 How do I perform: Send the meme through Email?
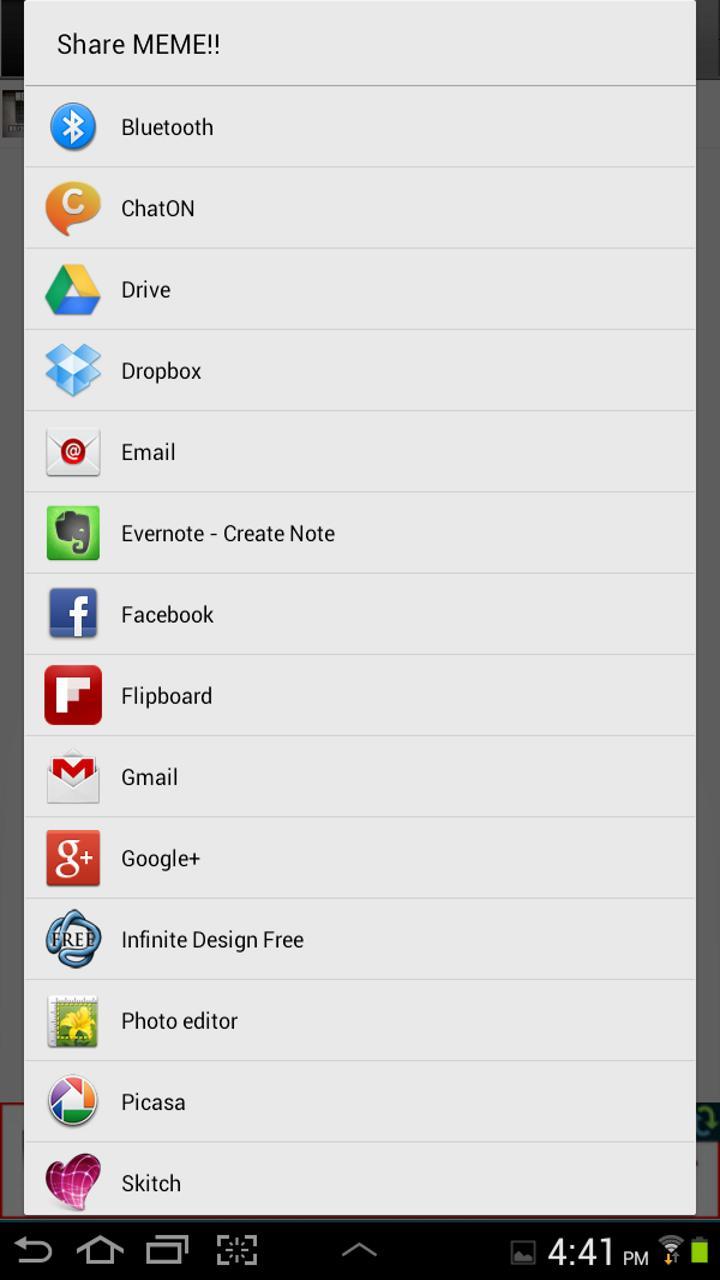coord(359,452)
